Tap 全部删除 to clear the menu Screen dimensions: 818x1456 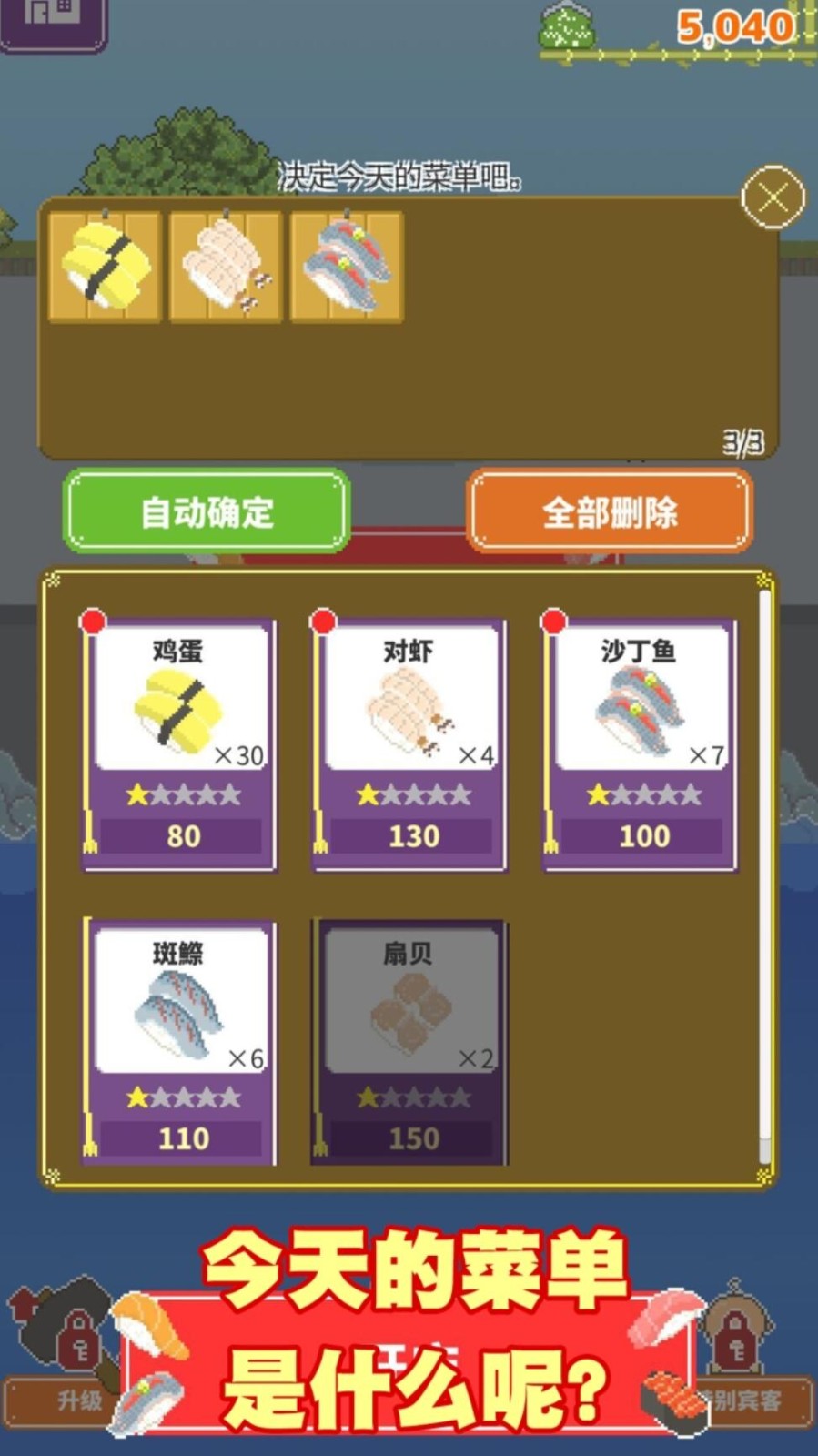pyautogui.click(x=610, y=511)
